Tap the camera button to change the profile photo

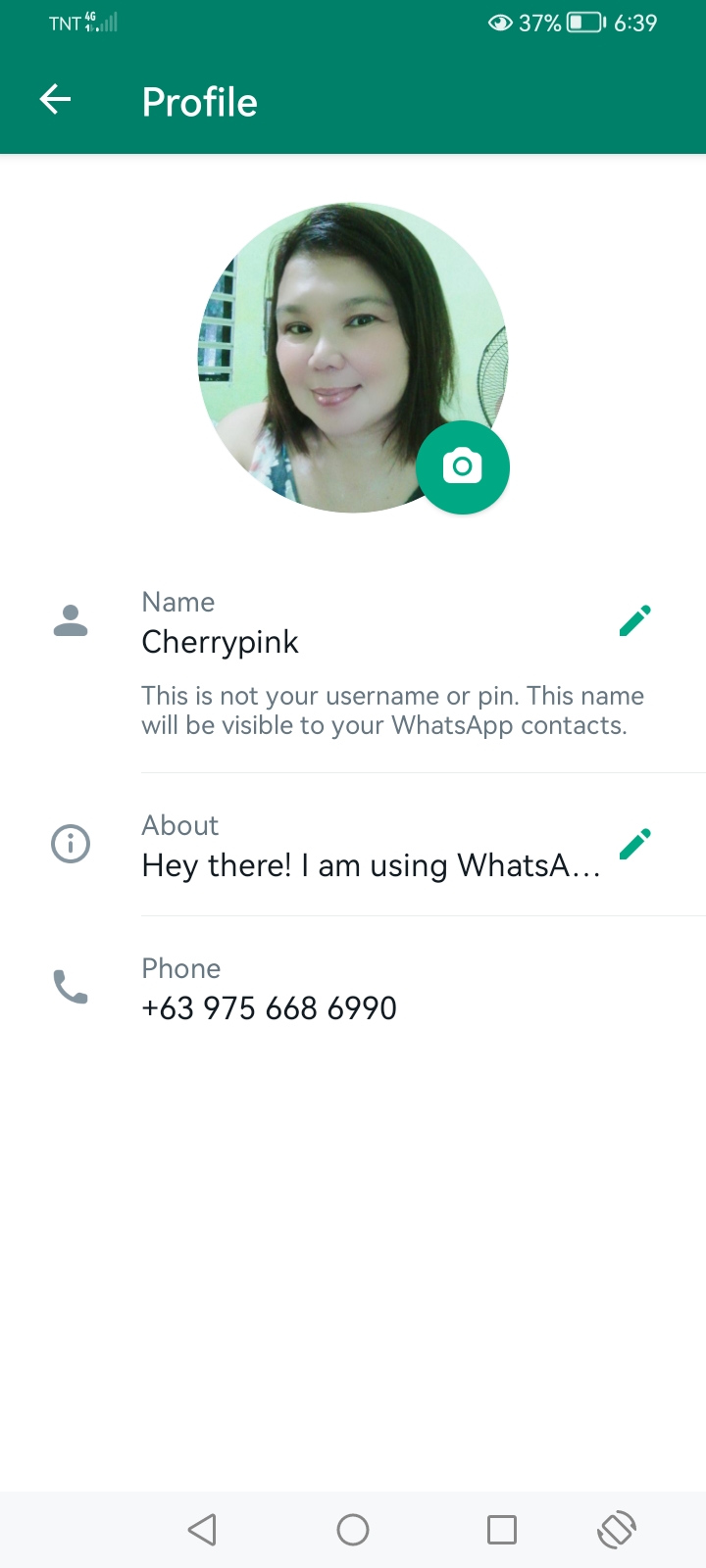point(463,467)
